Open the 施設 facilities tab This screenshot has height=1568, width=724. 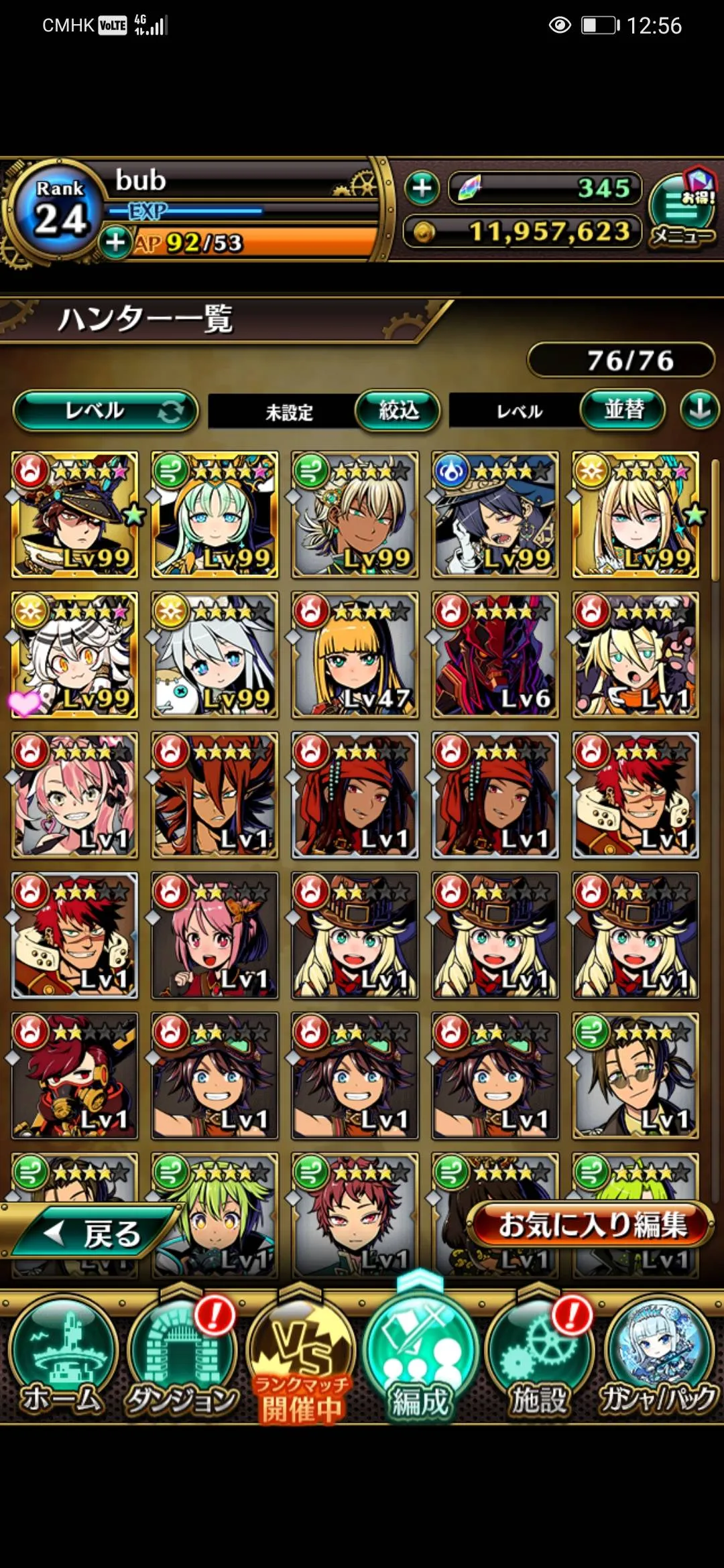click(540, 1360)
